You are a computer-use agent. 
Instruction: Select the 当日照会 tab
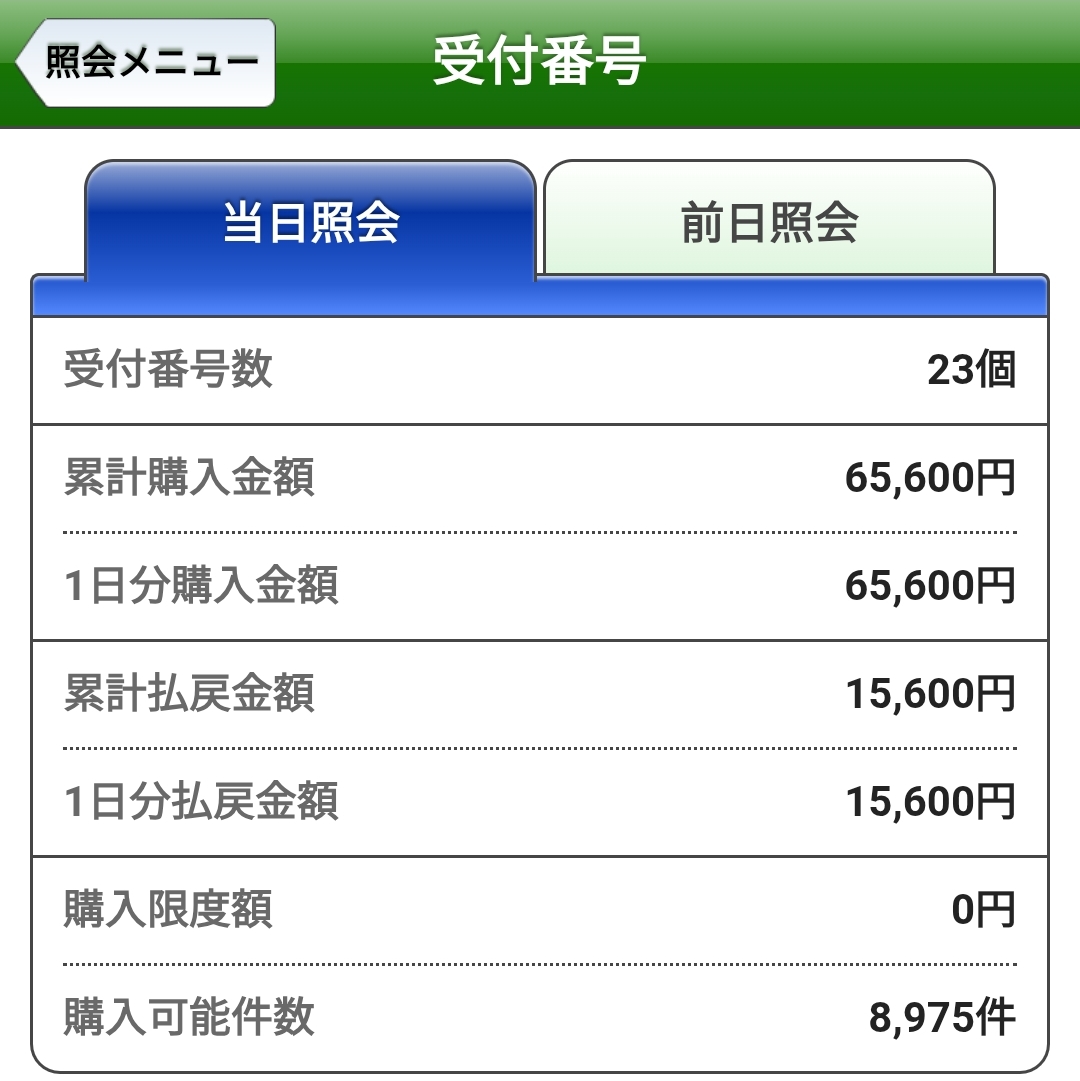[x=310, y=221]
